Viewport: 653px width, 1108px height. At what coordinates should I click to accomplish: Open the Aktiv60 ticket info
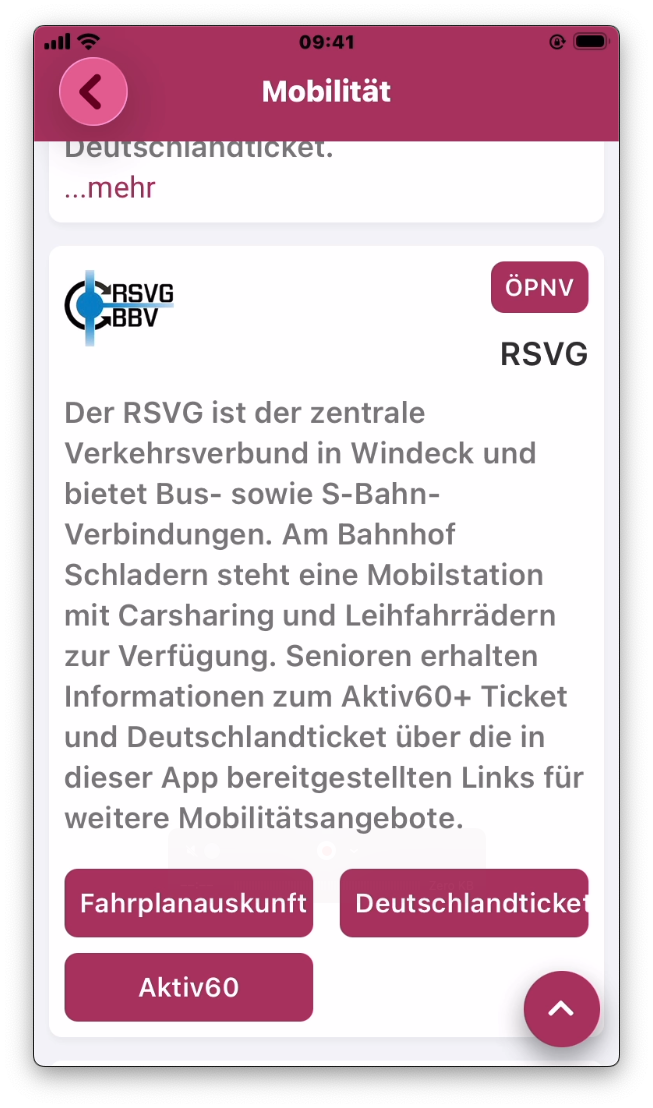click(189, 987)
